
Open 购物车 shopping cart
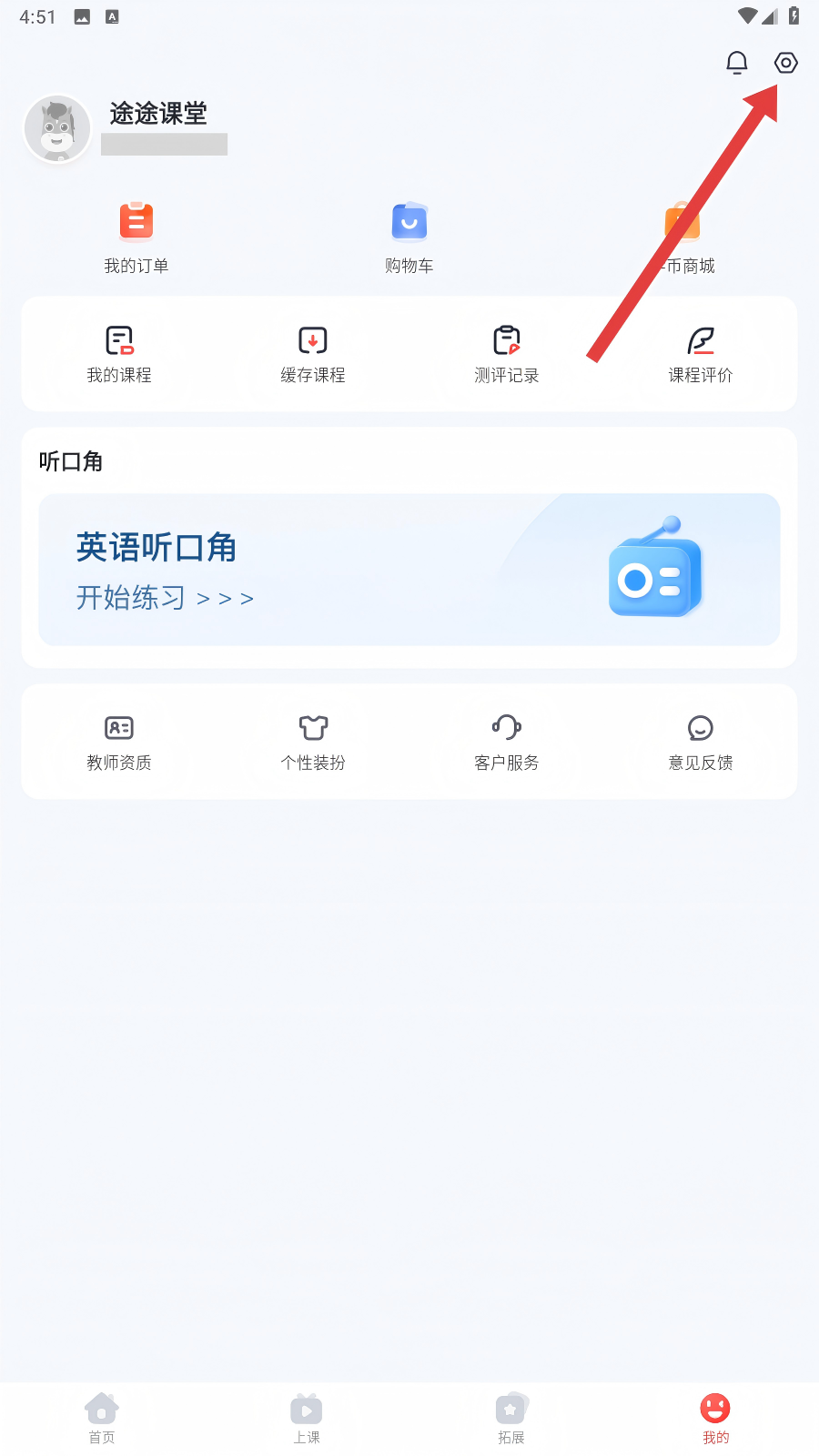(409, 237)
